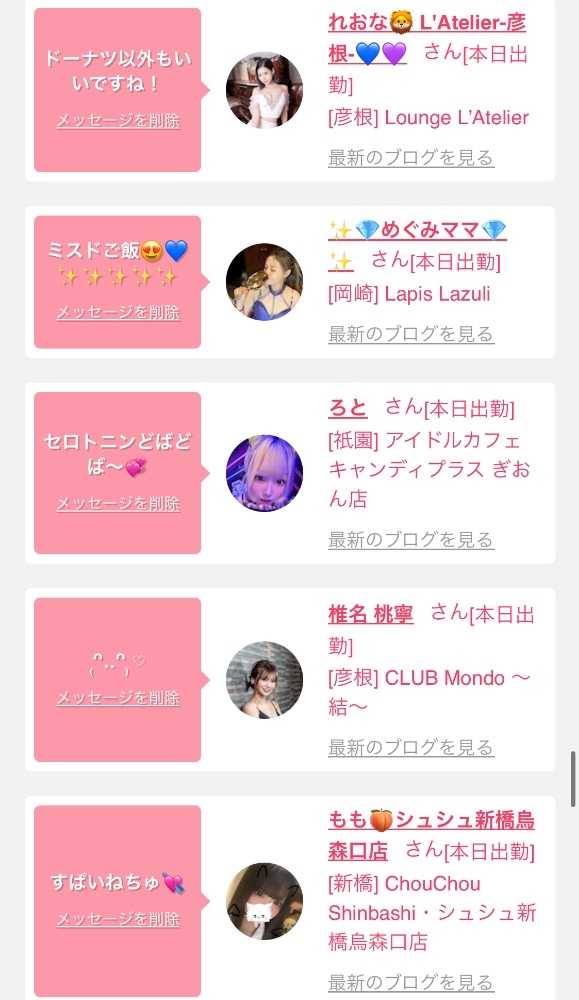Open れおな L'Atelier-彦根 profile link

[427, 38]
